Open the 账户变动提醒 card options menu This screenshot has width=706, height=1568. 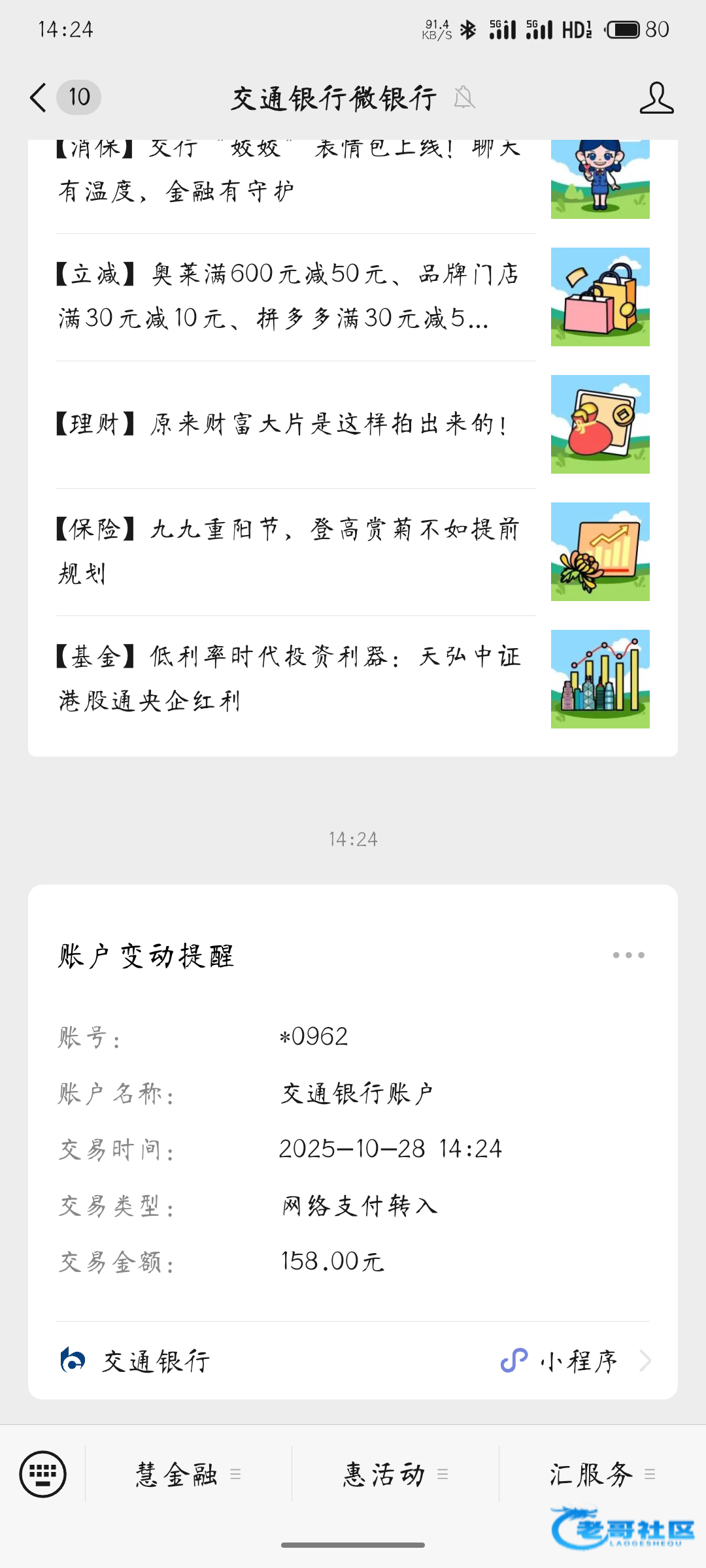tap(628, 955)
